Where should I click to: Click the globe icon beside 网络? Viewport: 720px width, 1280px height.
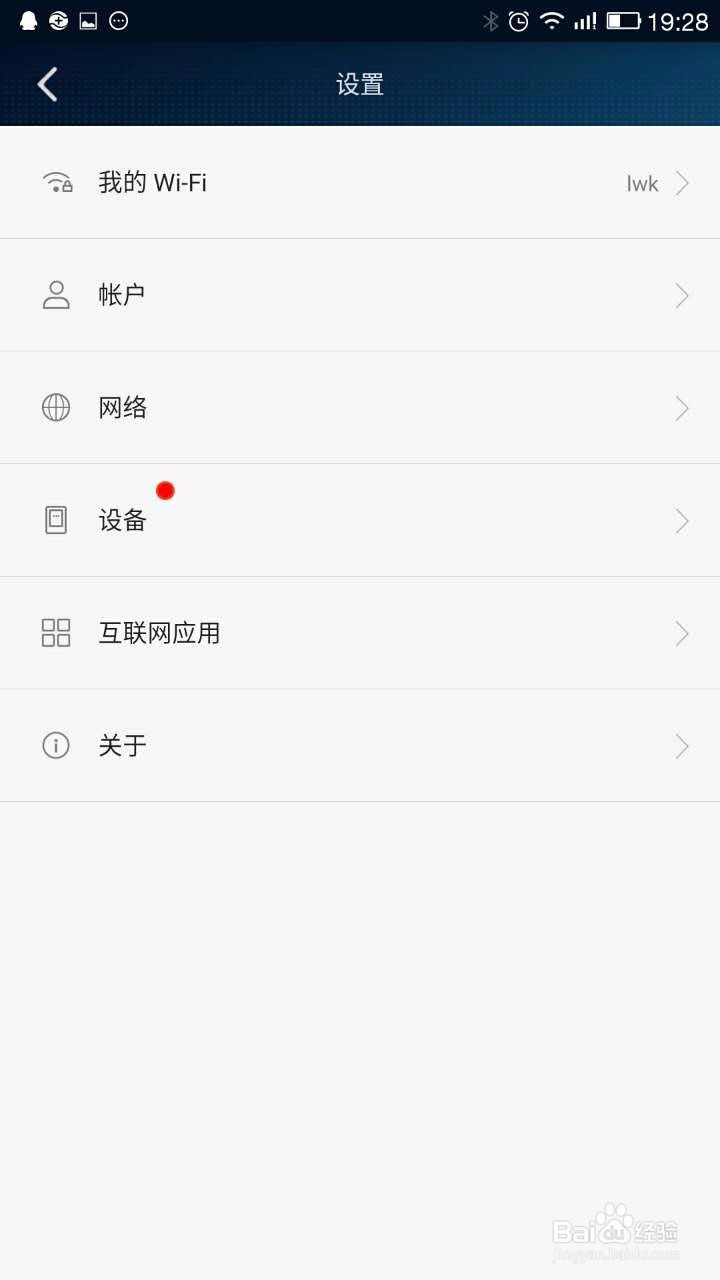[55, 407]
